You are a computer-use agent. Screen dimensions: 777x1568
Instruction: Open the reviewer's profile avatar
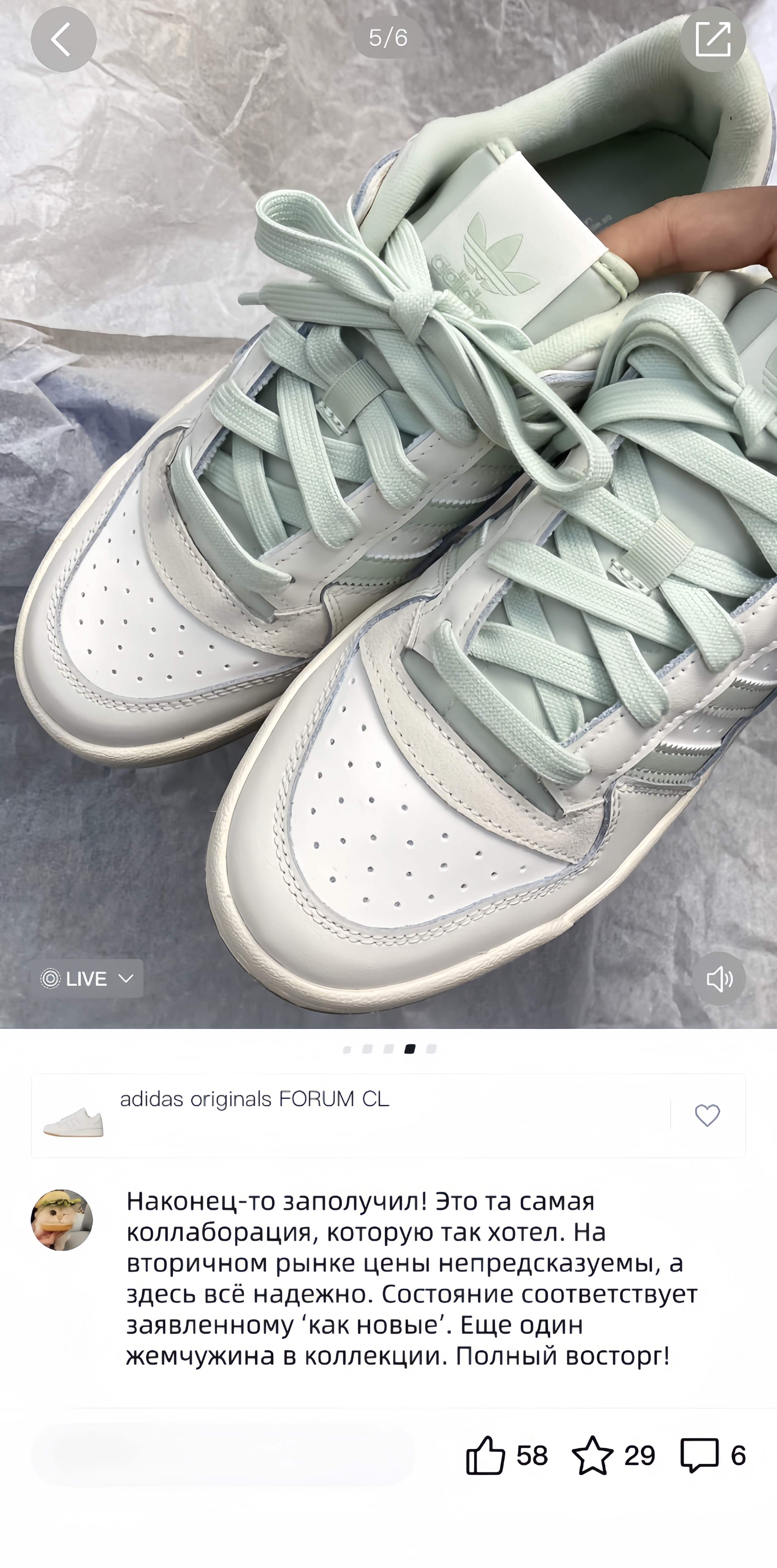pos(62,1220)
